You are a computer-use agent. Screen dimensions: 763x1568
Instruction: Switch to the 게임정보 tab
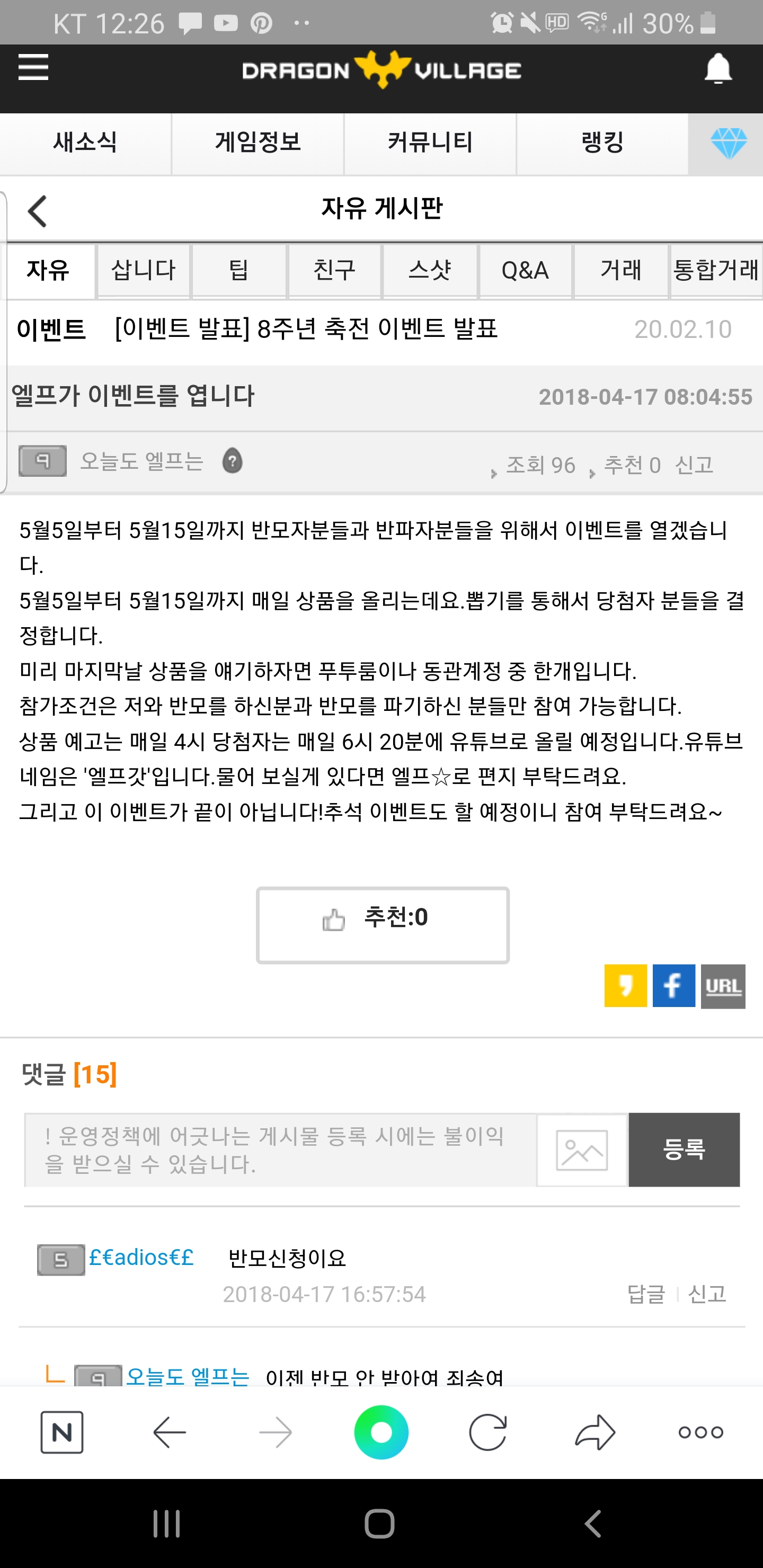258,142
